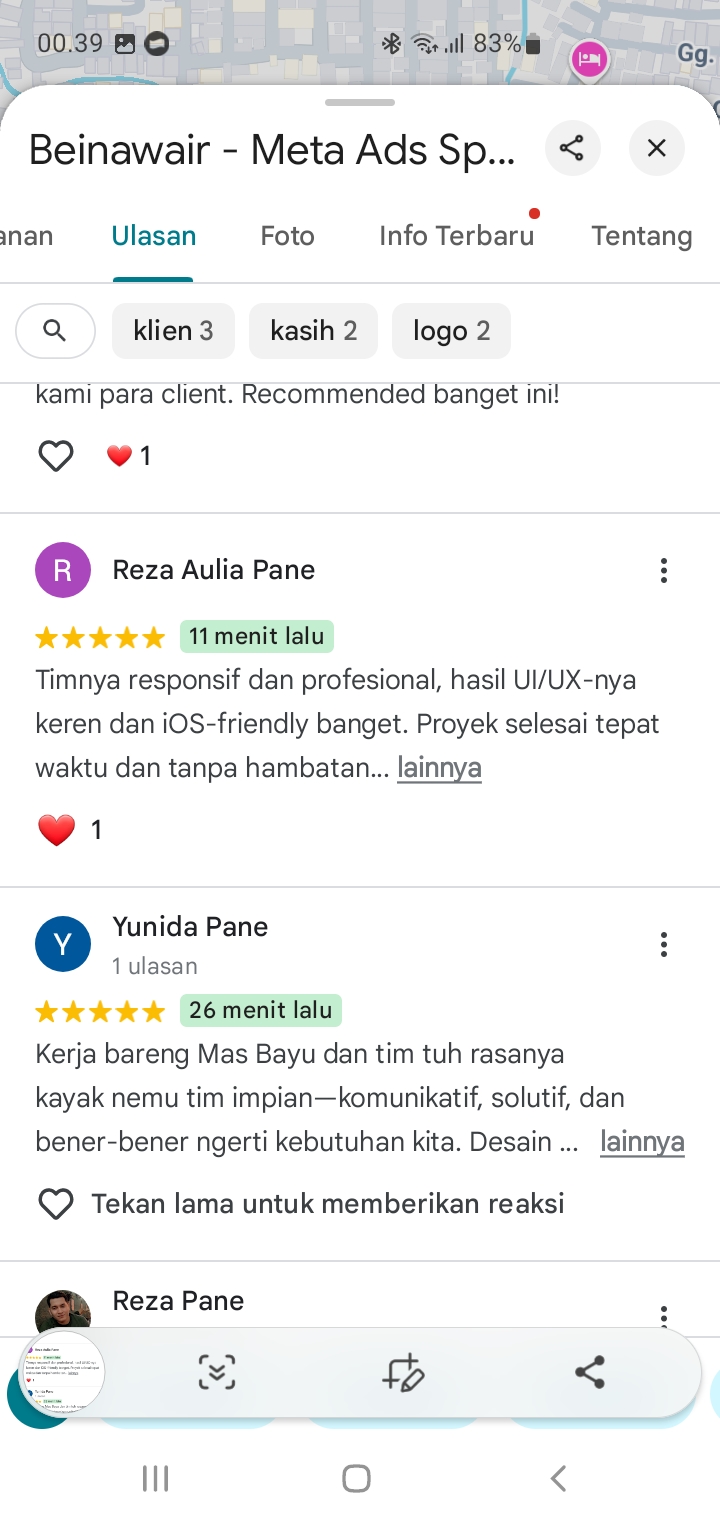
Task: Share the screenshot from the toolbar
Action: point(590,1372)
